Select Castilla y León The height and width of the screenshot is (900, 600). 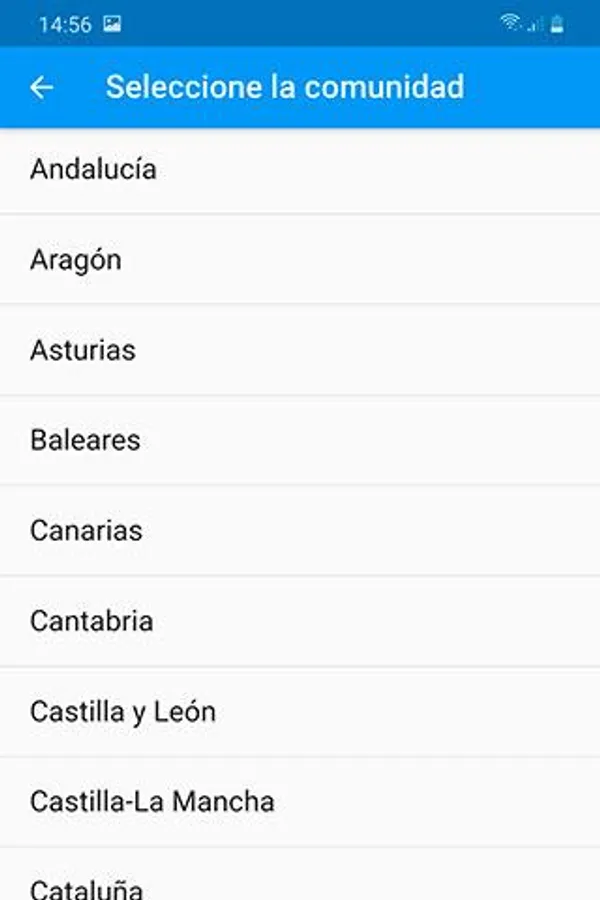pyautogui.click(x=123, y=712)
